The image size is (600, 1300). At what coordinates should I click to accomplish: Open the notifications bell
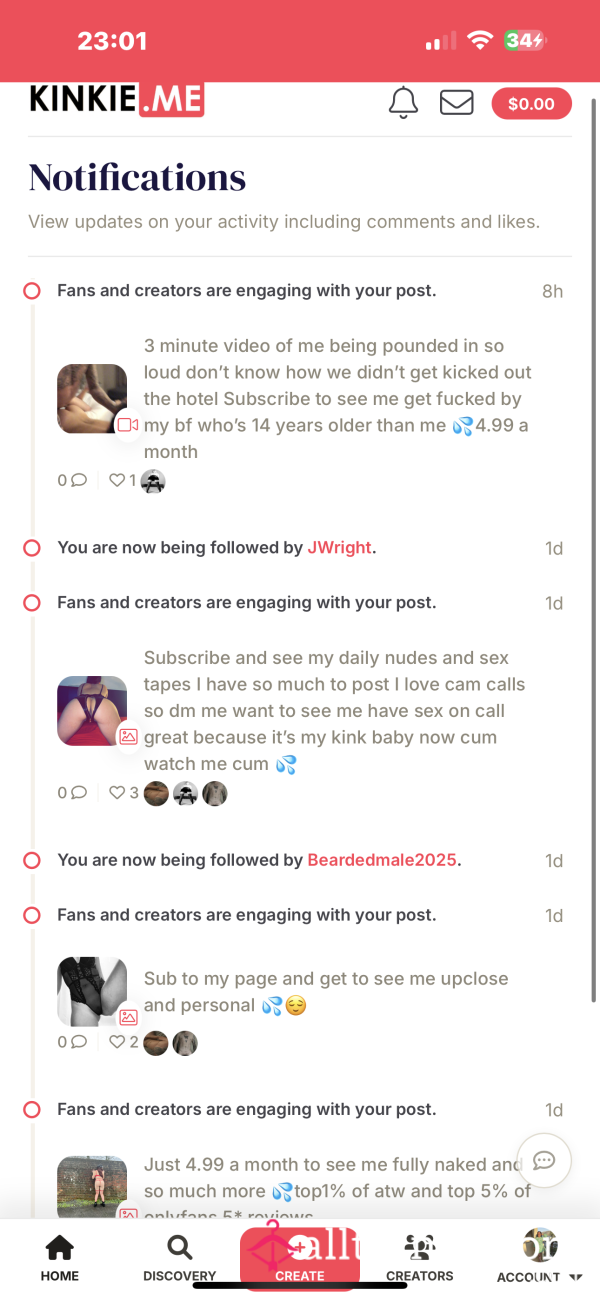pyautogui.click(x=403, y=102)
